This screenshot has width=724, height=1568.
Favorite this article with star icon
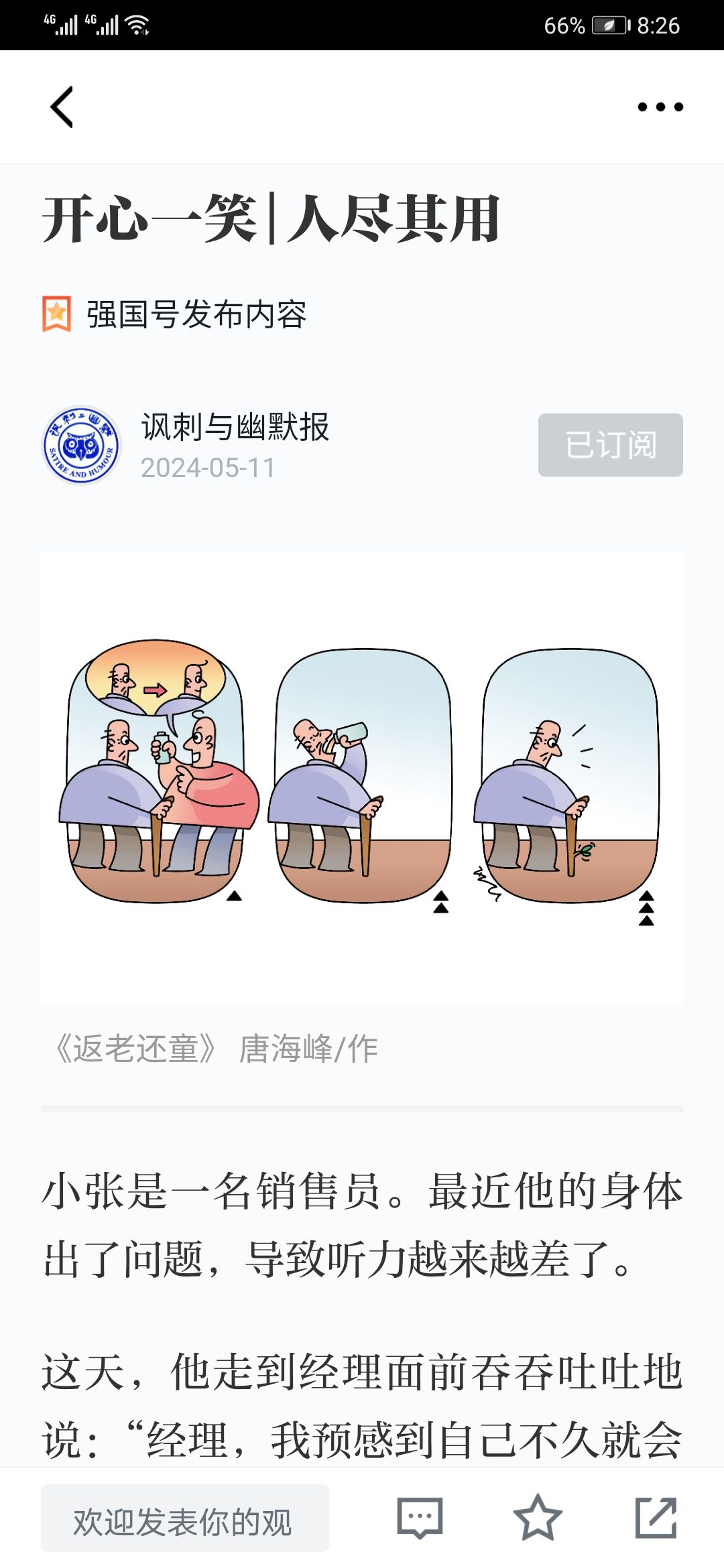pyautogui.click(x=537, y=1517)
